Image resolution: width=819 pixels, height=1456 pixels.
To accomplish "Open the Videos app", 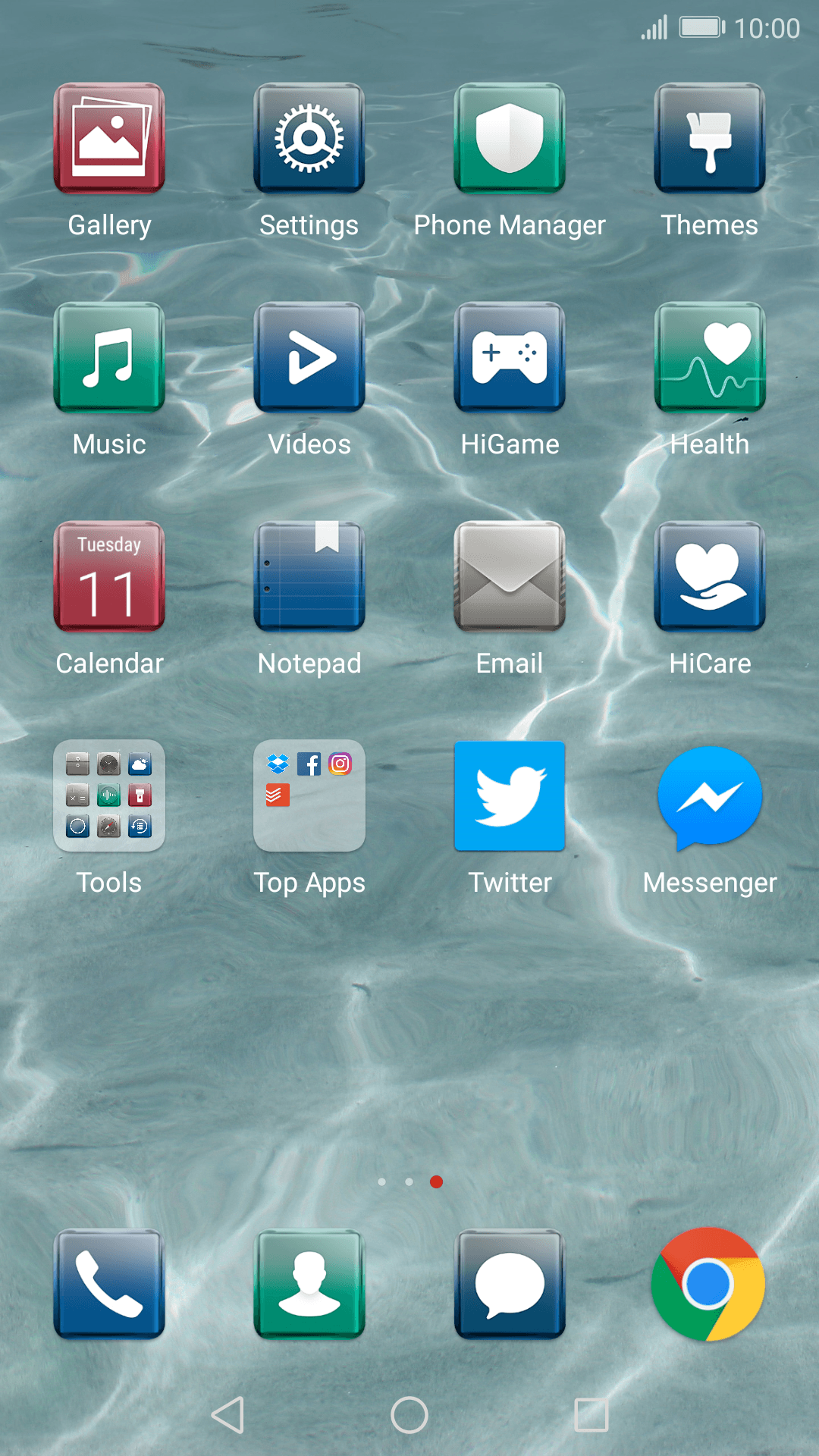I will (309, 357).
